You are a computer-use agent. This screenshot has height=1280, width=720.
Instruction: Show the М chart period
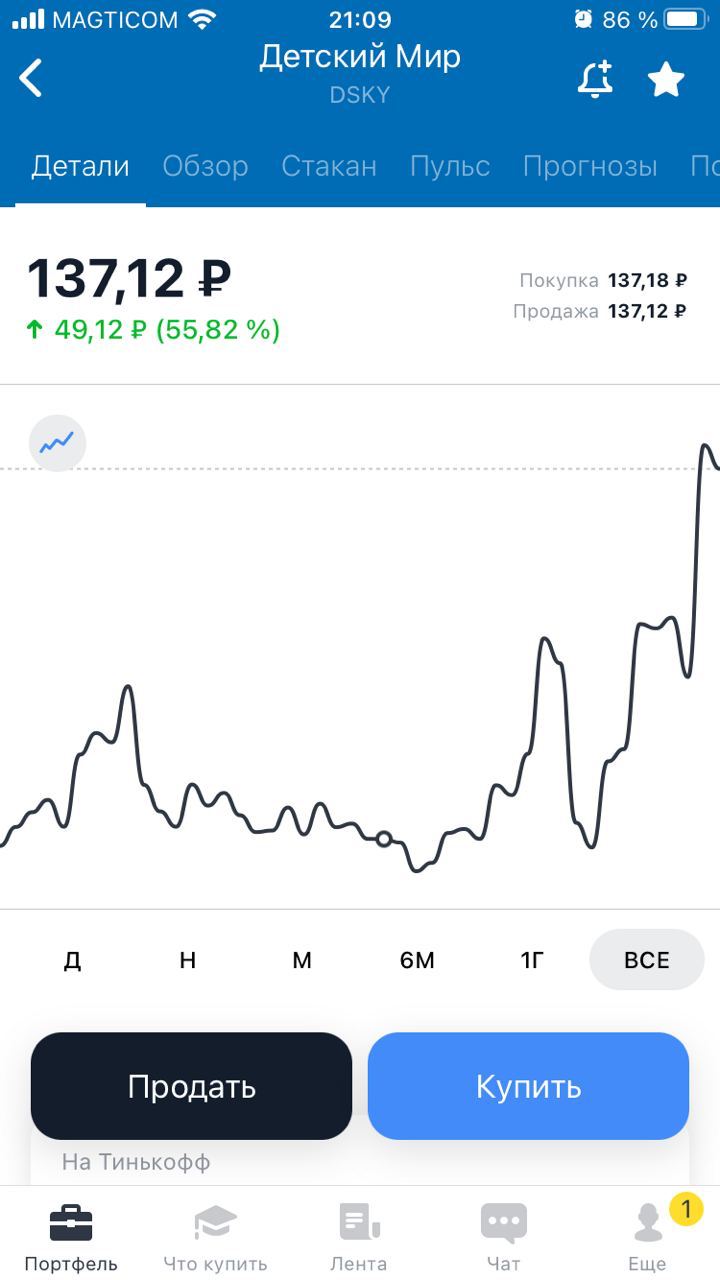click(x=302, y=960)
